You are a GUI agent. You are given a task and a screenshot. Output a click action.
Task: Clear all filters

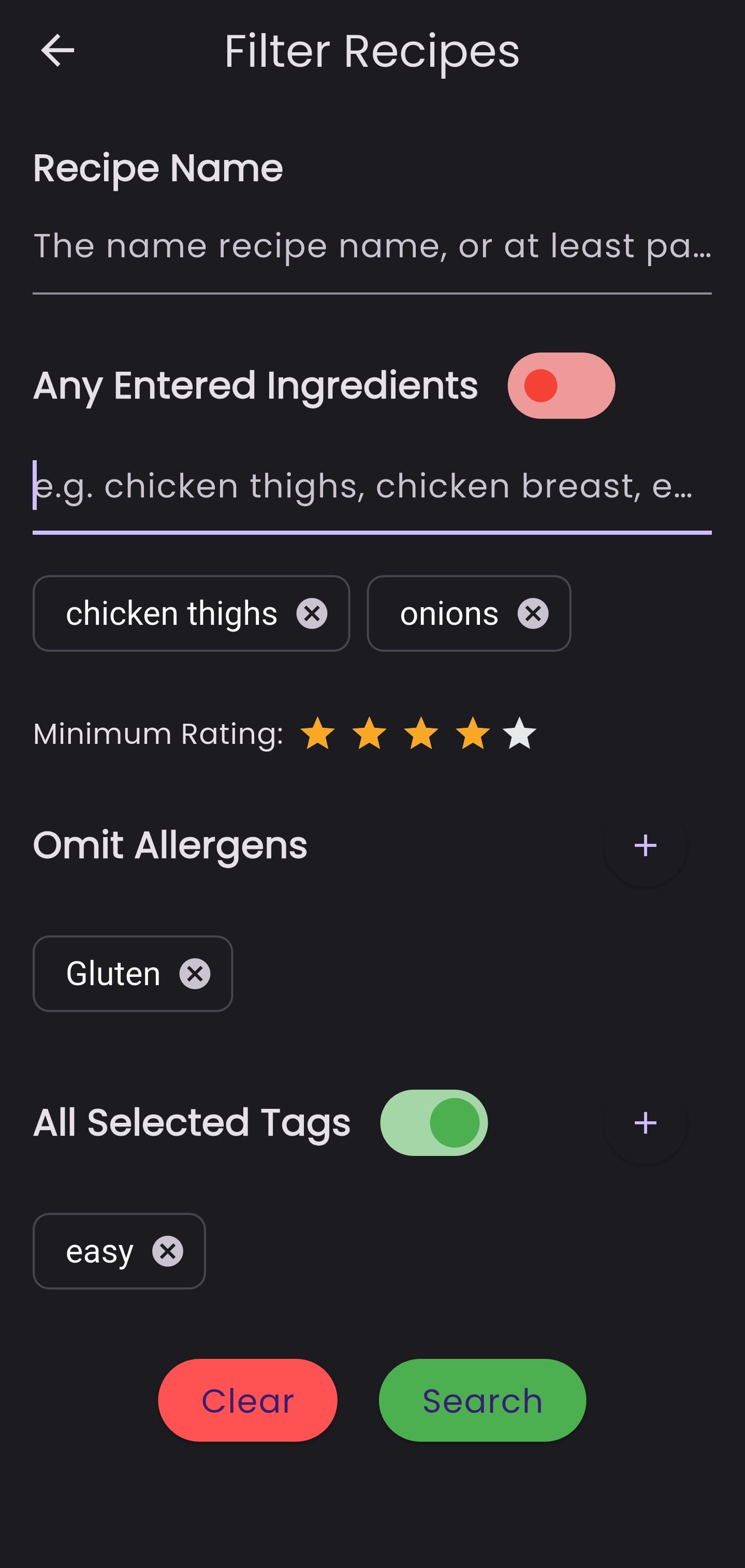(x=247, y=1400)
